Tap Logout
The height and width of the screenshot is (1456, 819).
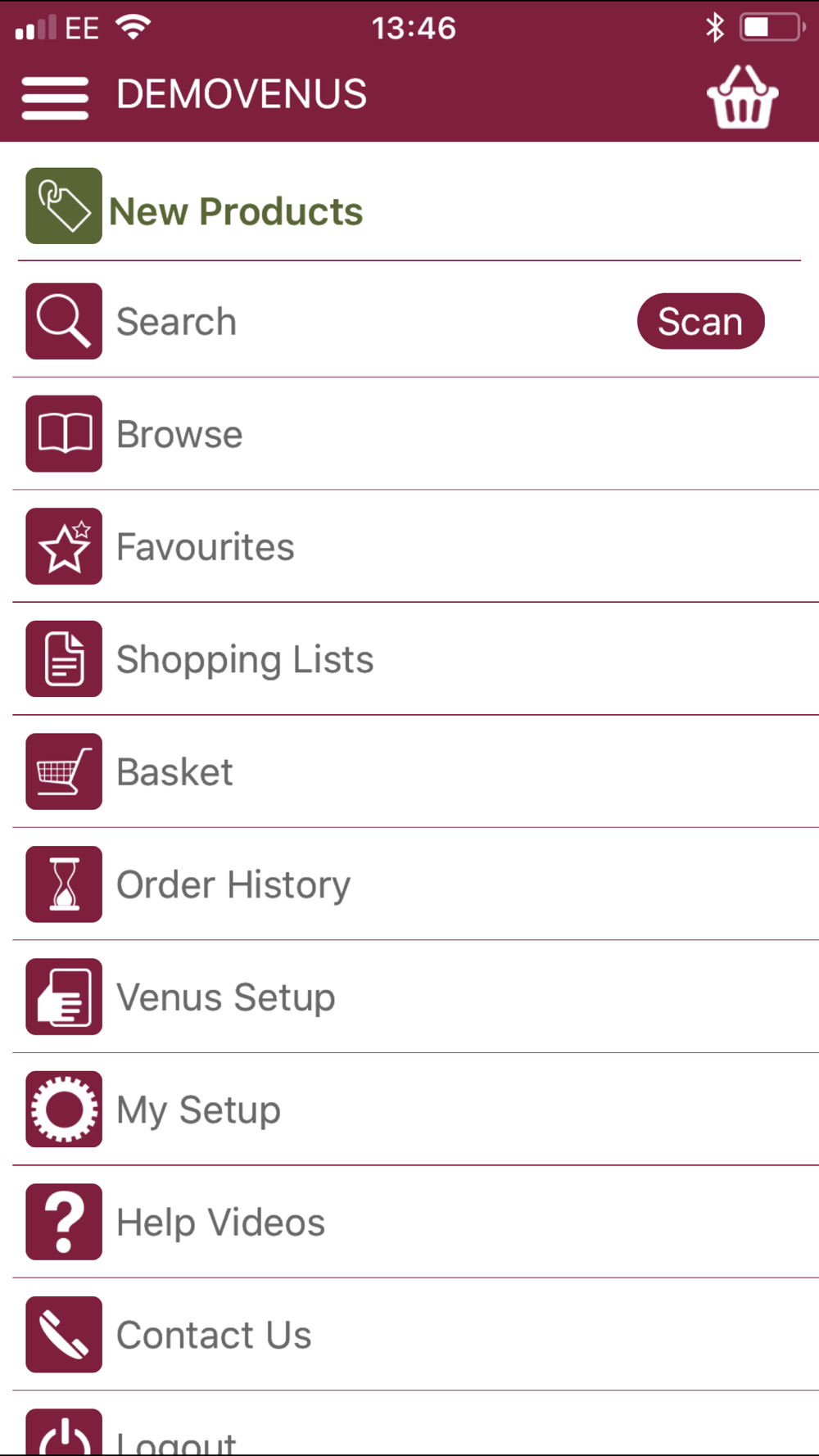click(x=409, y=1424)
